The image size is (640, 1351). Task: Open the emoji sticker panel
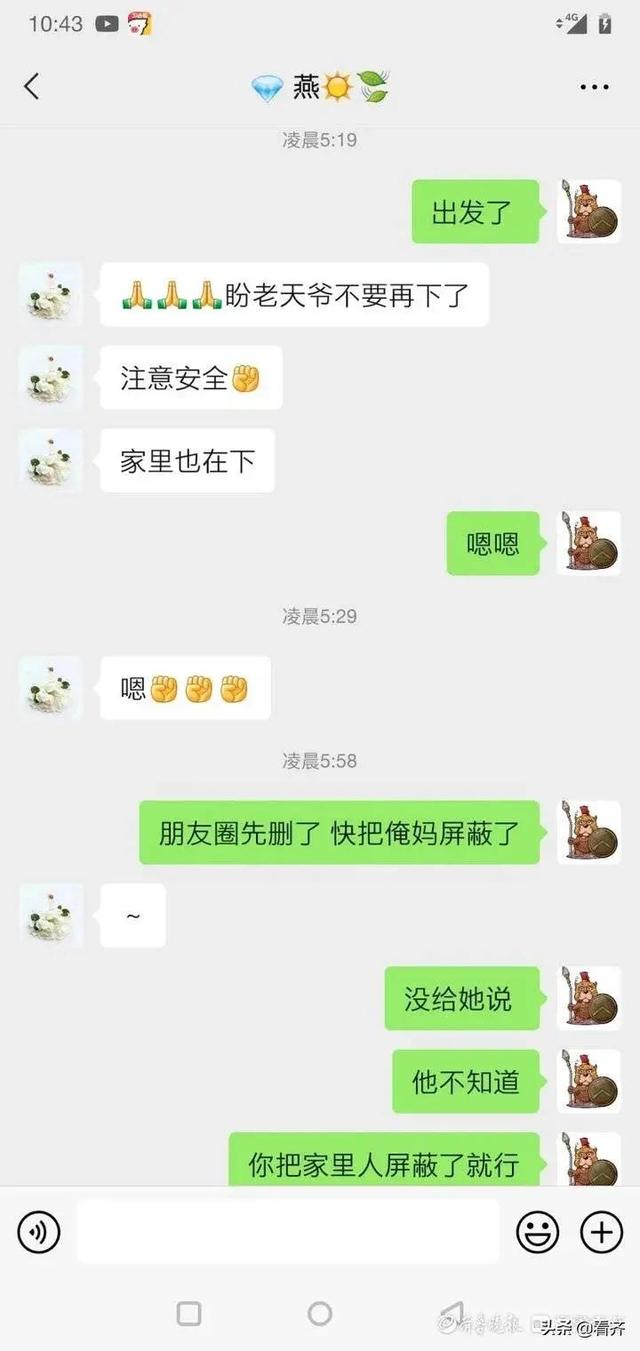[x=537, y=1232]
